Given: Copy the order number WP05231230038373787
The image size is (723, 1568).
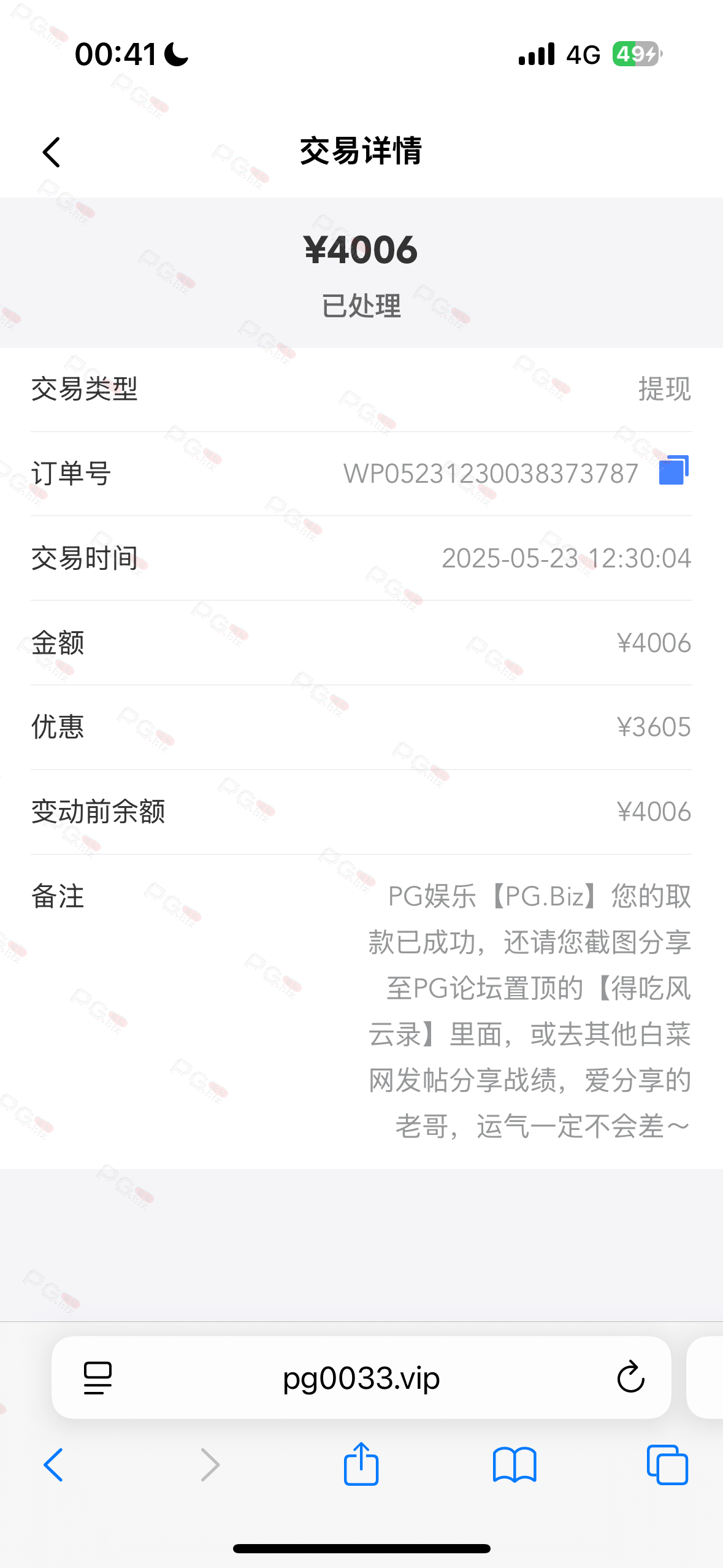Looking at the screenshot, I should point(673,470).
